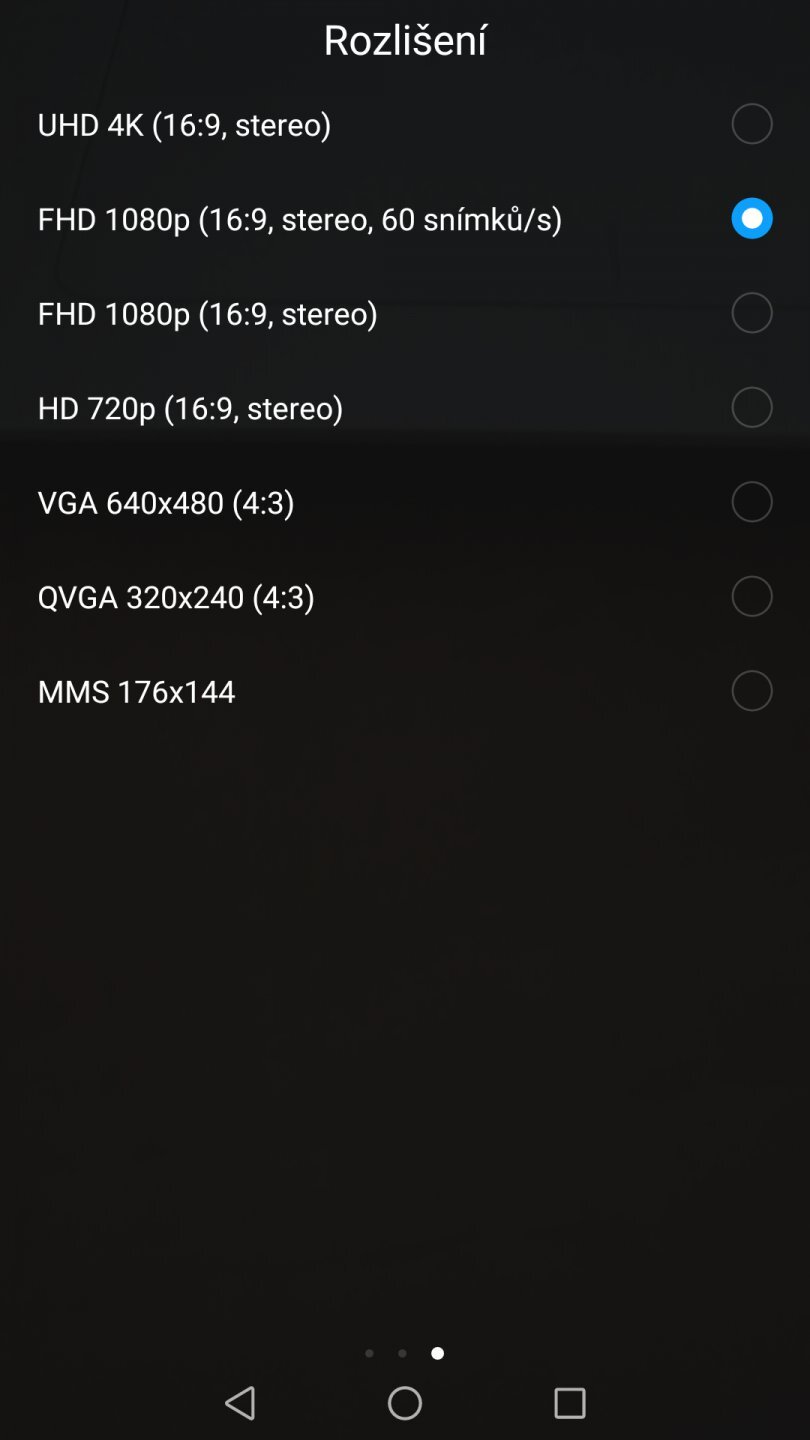
Task: Tap the Recents square navigation icon
Action: (x=569, y=1403)
